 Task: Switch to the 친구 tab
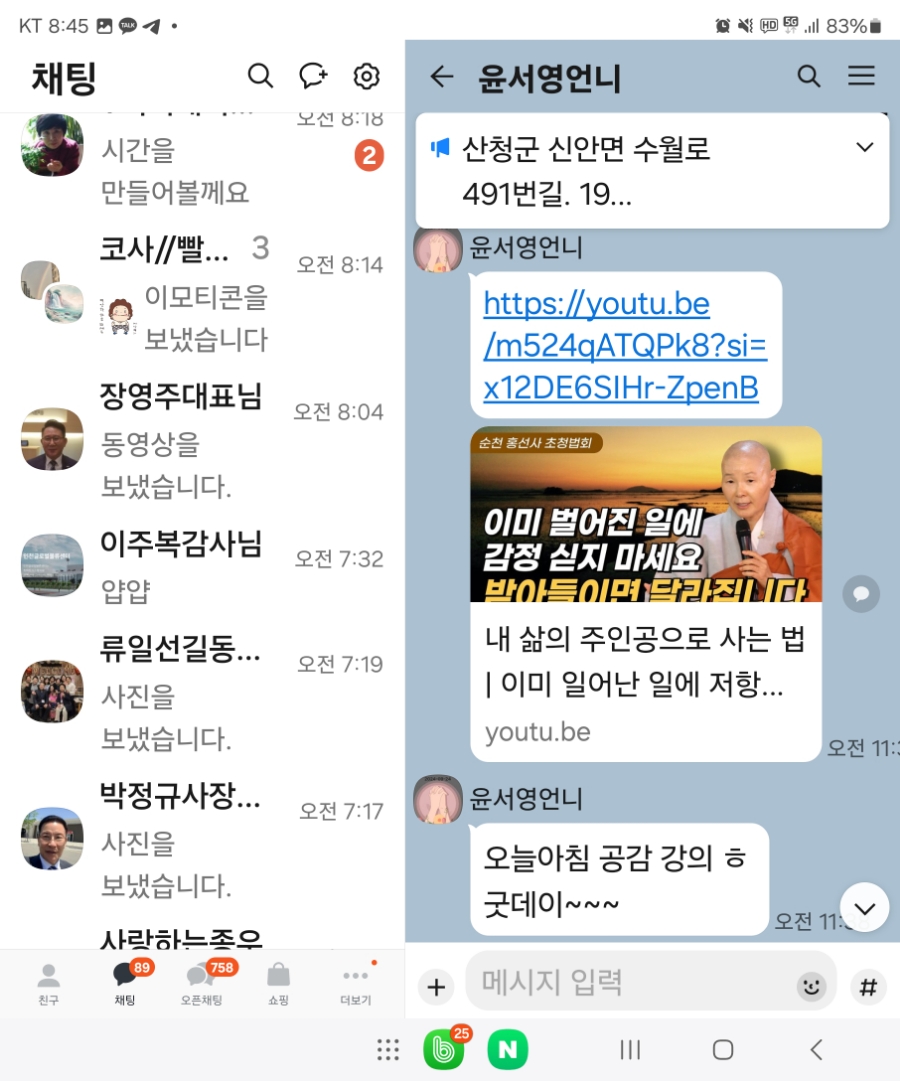point(48,984)
